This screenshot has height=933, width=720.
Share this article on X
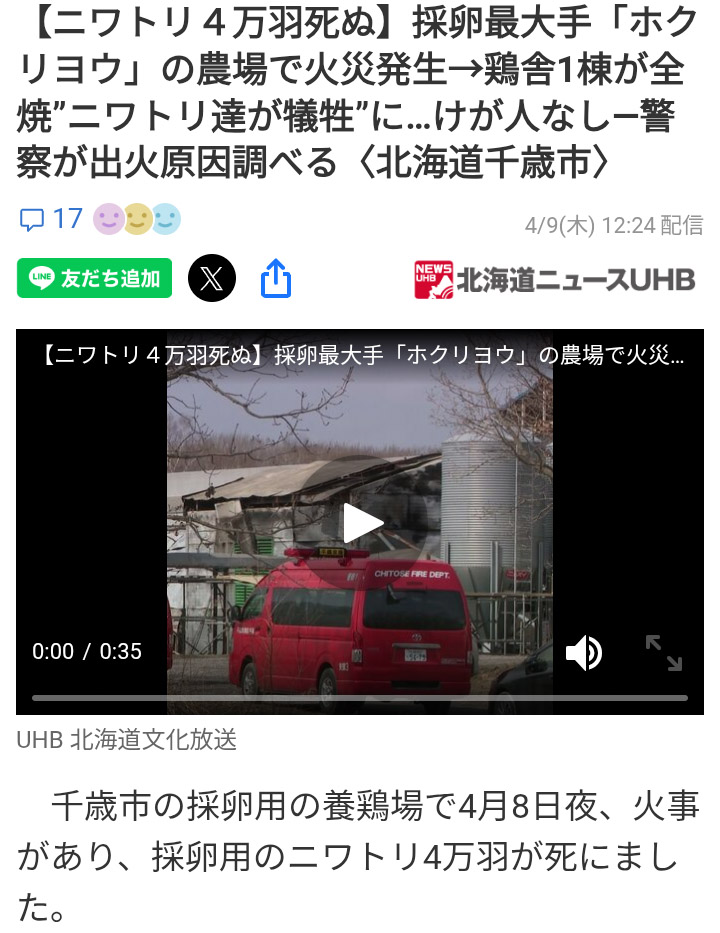point(212,278)
